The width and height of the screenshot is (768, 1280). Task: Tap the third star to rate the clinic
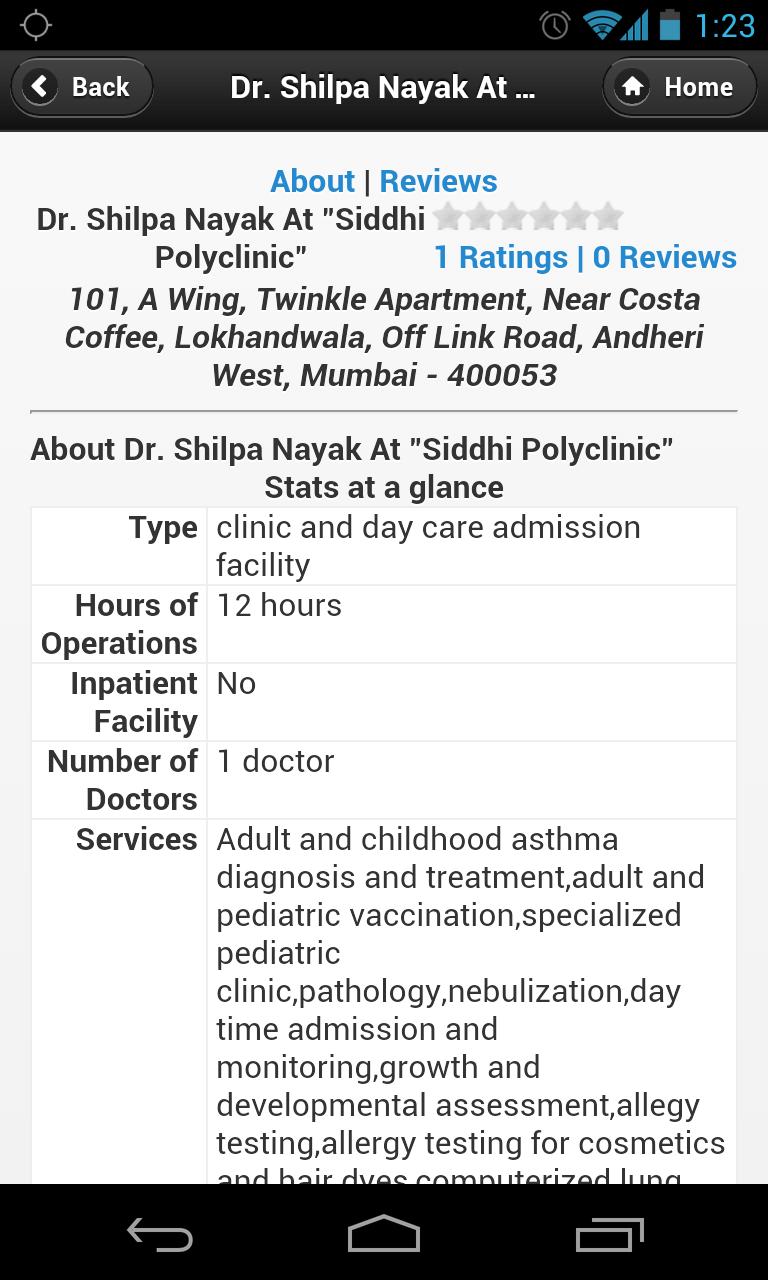(x=512, y=216)
